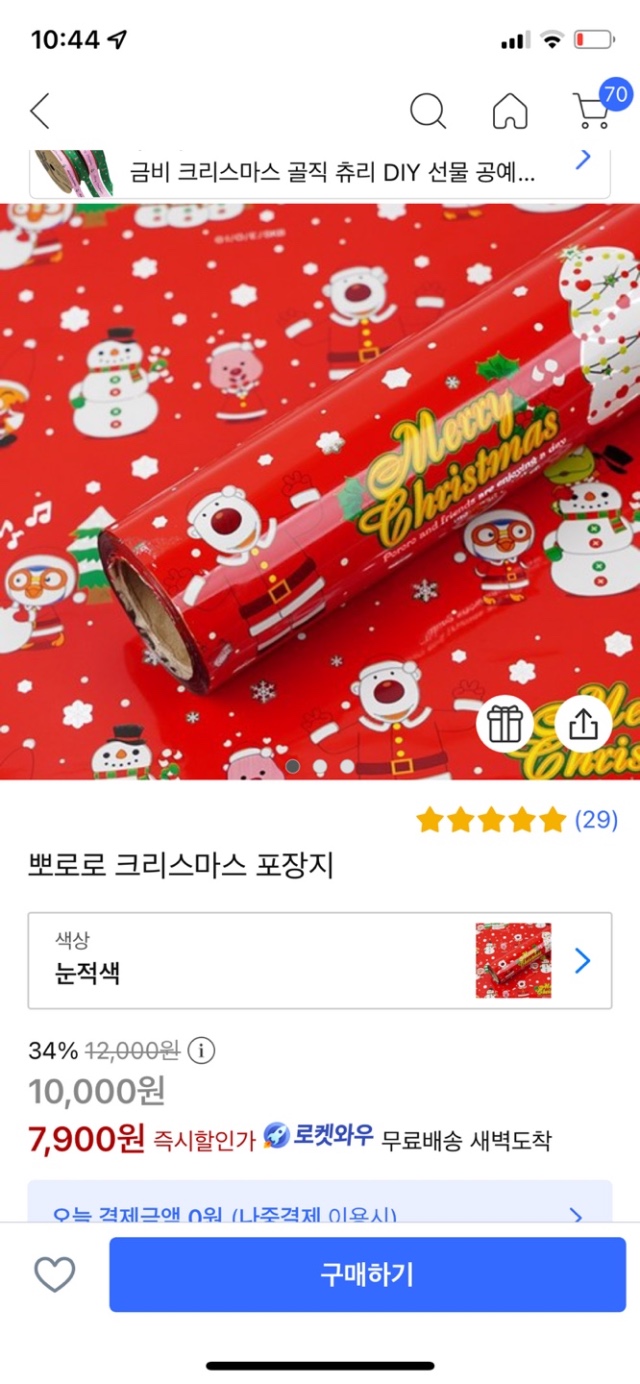Open the 금비 크리스마스 골직 추리 banner
The width and height of the screenshot is (640, 1384).
coord(320,172)
